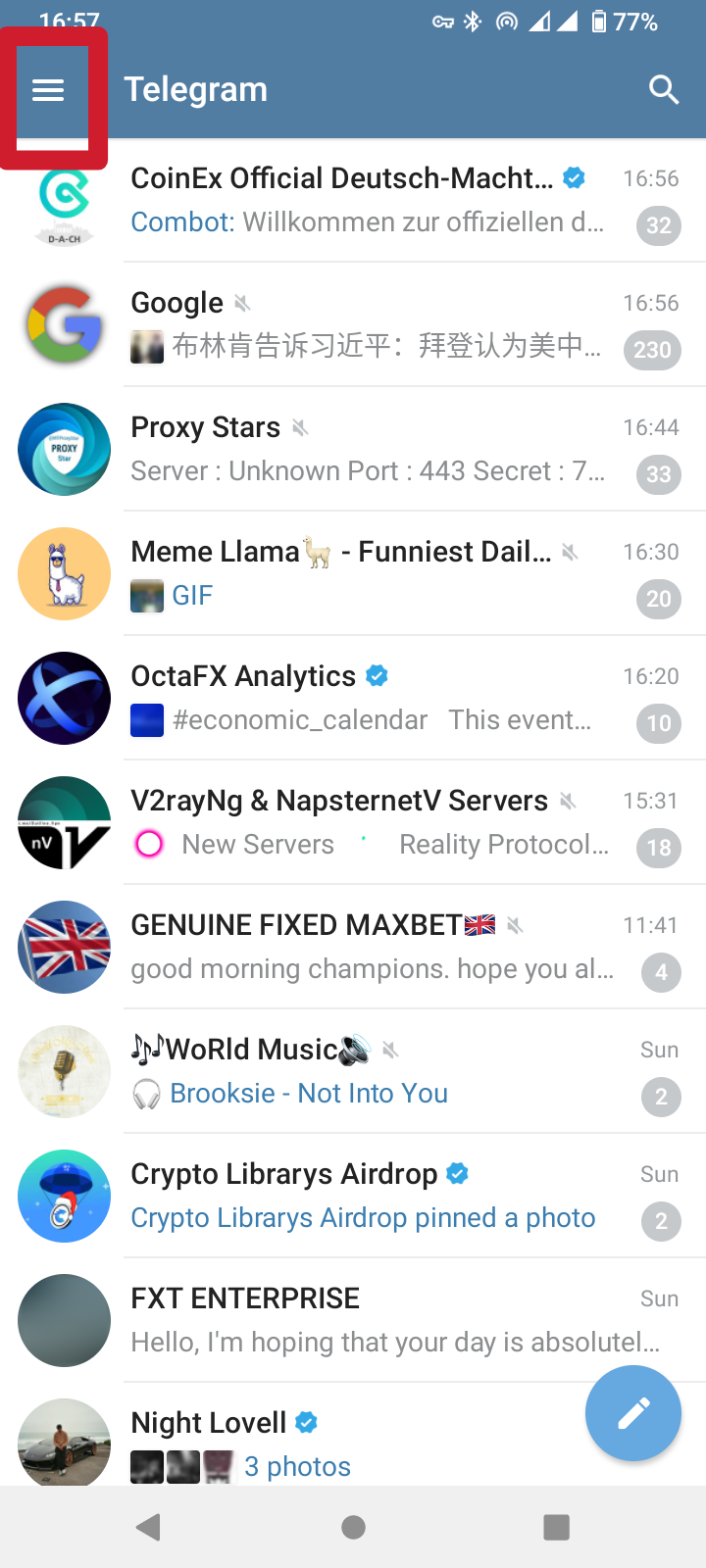
Task: Compose a new message
Action: pyautogui.click(x=632, y=1413)
